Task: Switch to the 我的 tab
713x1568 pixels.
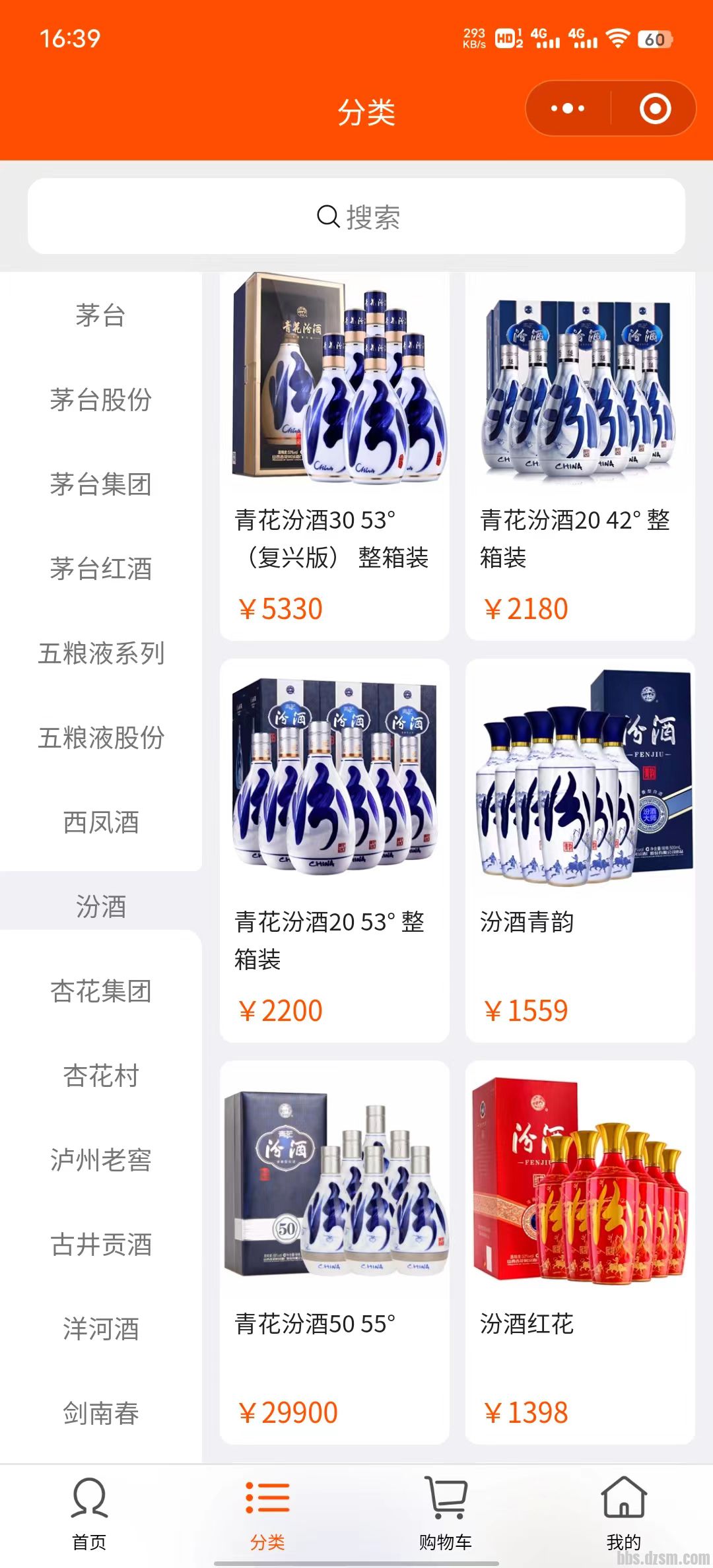Action: (624, 1514)
